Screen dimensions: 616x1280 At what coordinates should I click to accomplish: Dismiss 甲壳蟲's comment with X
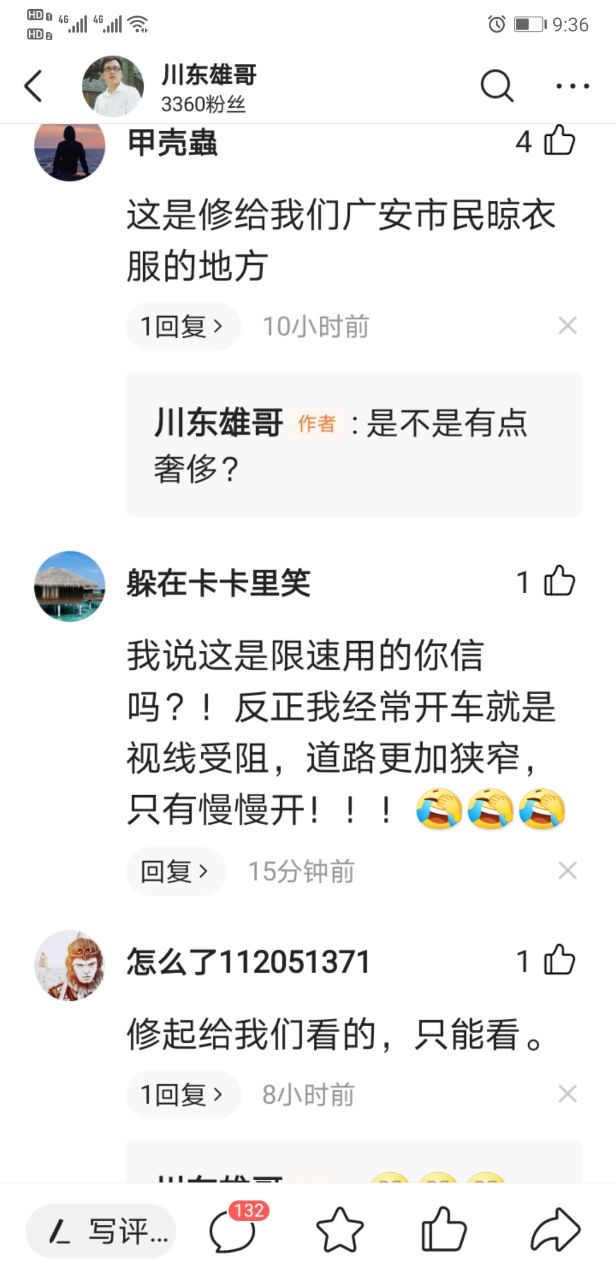[567, 326]
